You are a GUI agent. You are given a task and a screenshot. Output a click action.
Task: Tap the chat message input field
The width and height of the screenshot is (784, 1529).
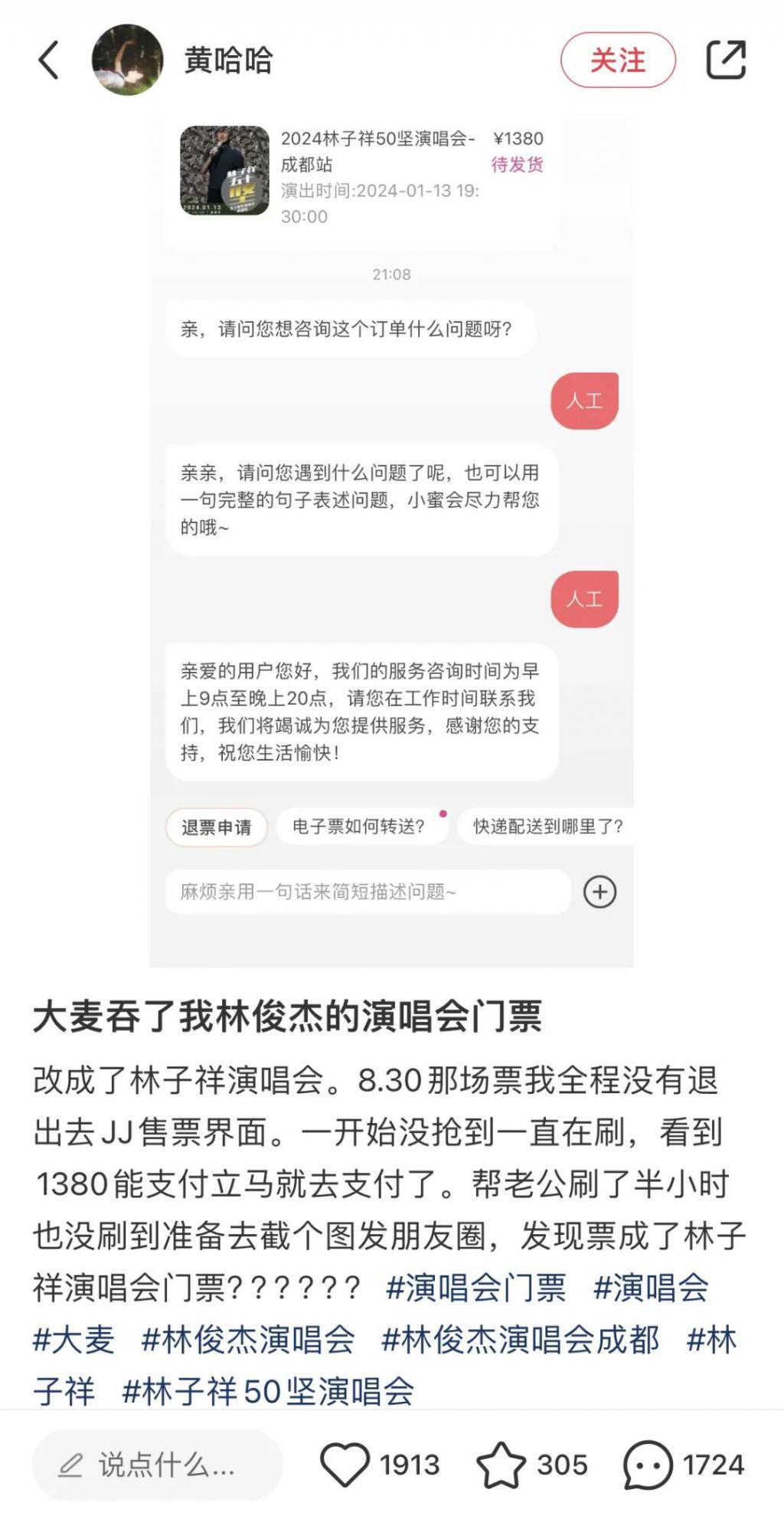tap(345, 892)
